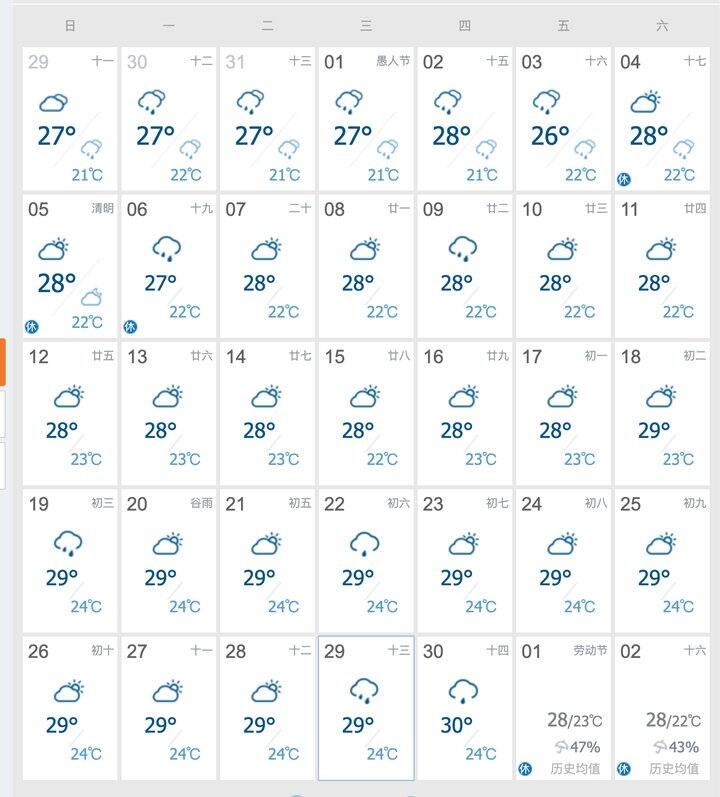Tap the 20 谷雨 day cell
This screenshot has height=797, width=720.
tap(168, 561)
